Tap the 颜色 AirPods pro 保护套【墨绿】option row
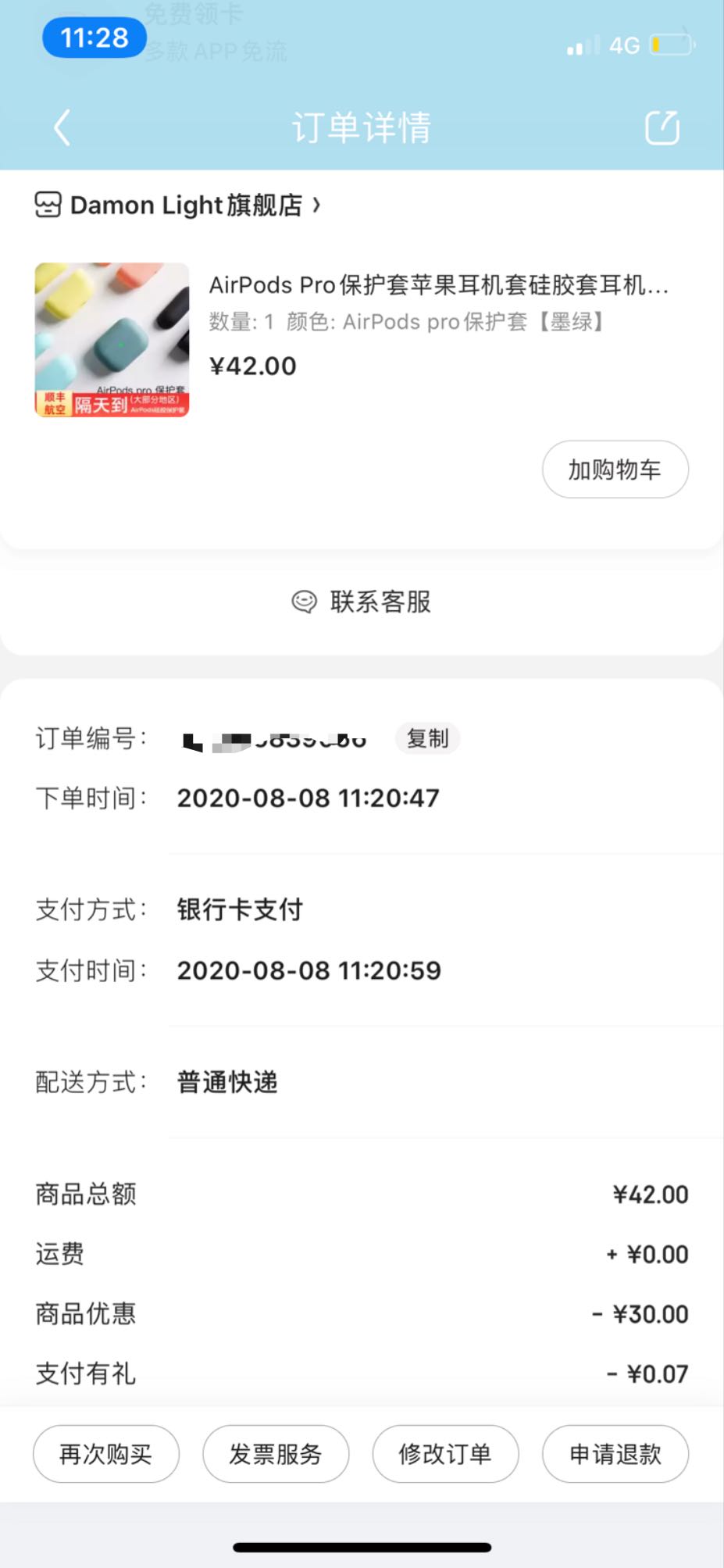 point(406,321)
